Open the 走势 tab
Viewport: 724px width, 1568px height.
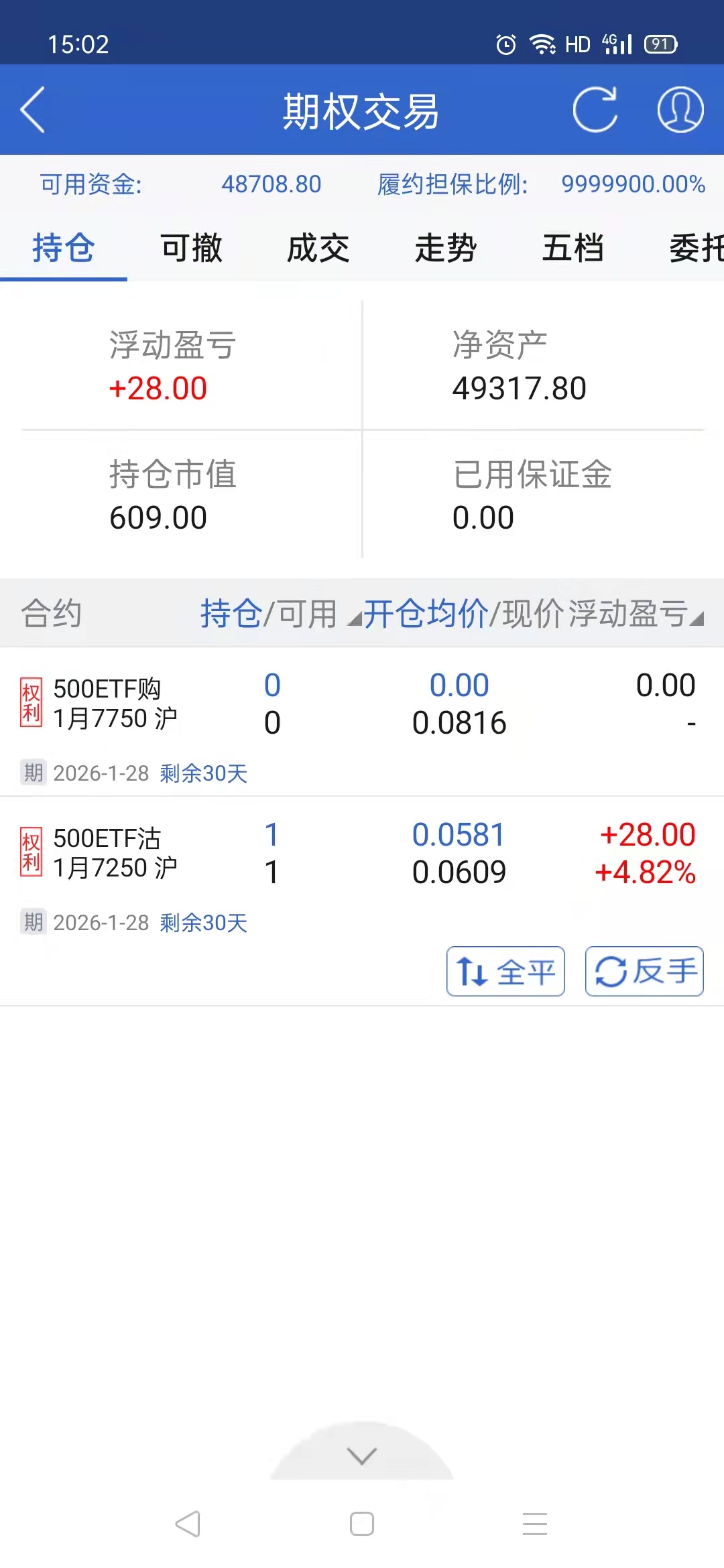pyautogui.click(x=446, y=249)
